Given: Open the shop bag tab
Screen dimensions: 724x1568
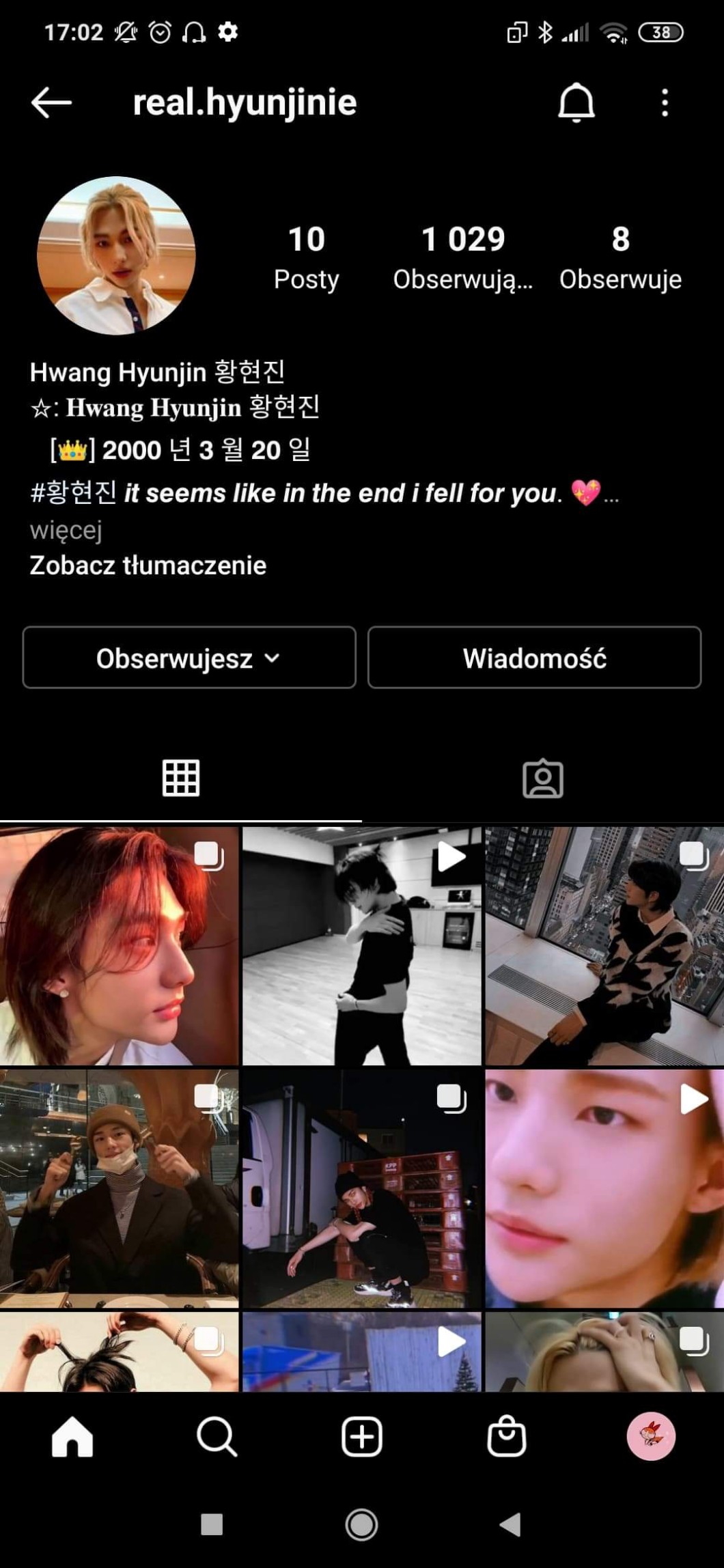Looking at the screenshot, I should tap(506, 1437).
